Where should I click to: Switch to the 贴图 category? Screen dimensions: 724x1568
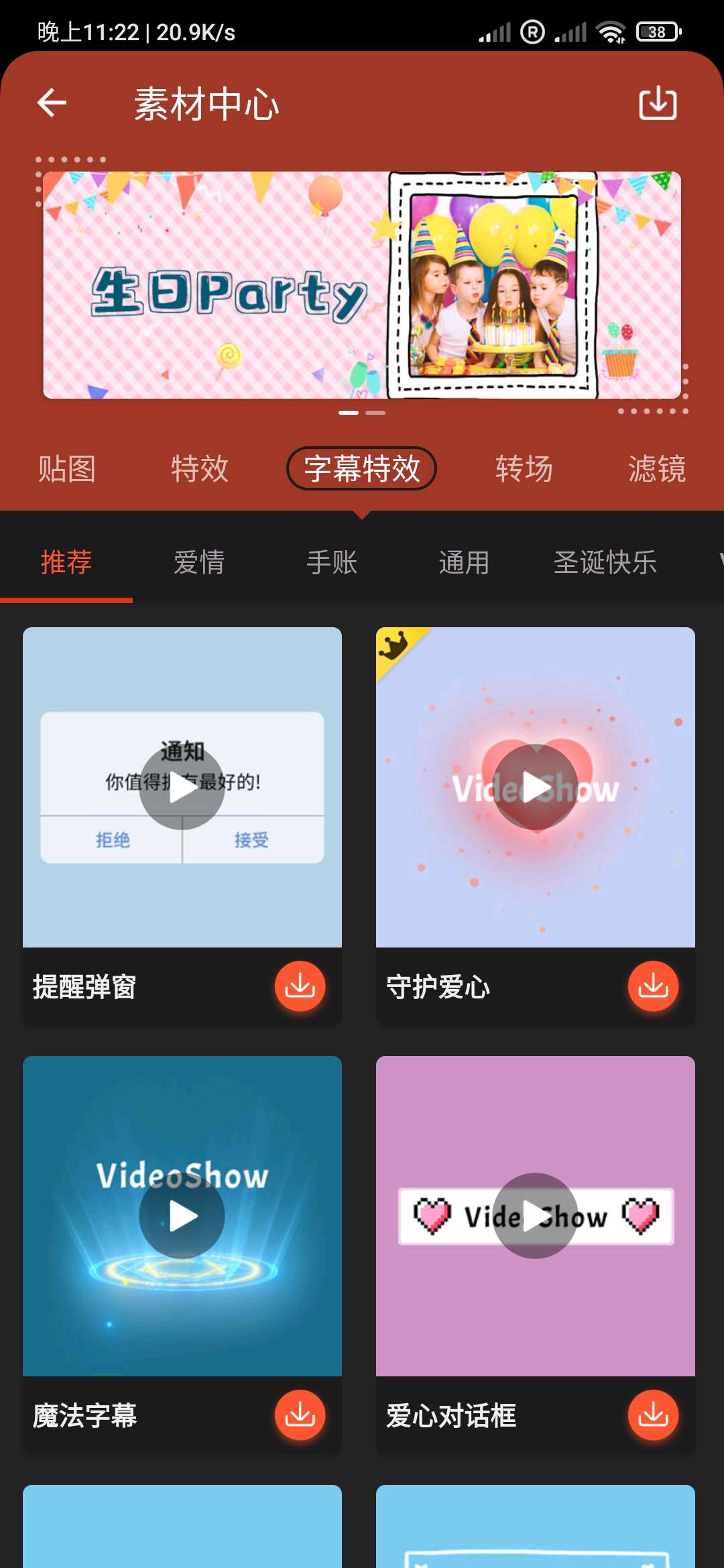point(66,468)
